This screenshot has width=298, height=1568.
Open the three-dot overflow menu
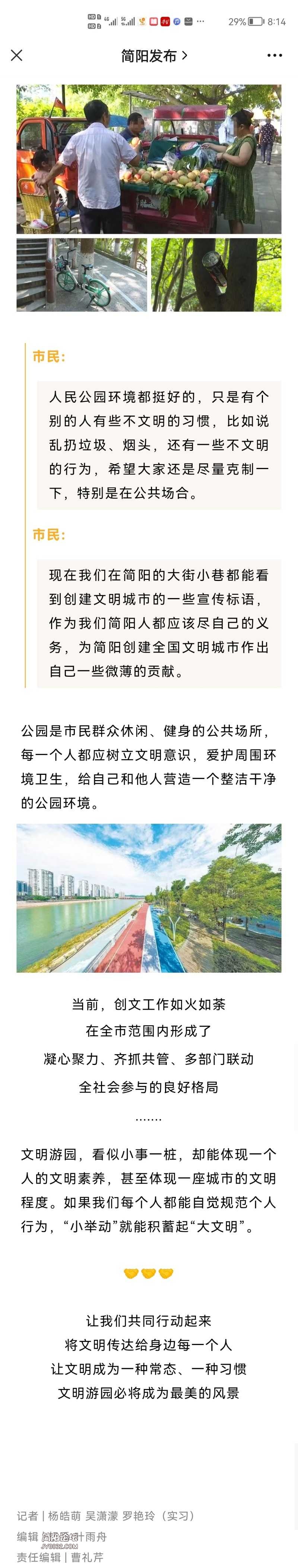point(274,56)
